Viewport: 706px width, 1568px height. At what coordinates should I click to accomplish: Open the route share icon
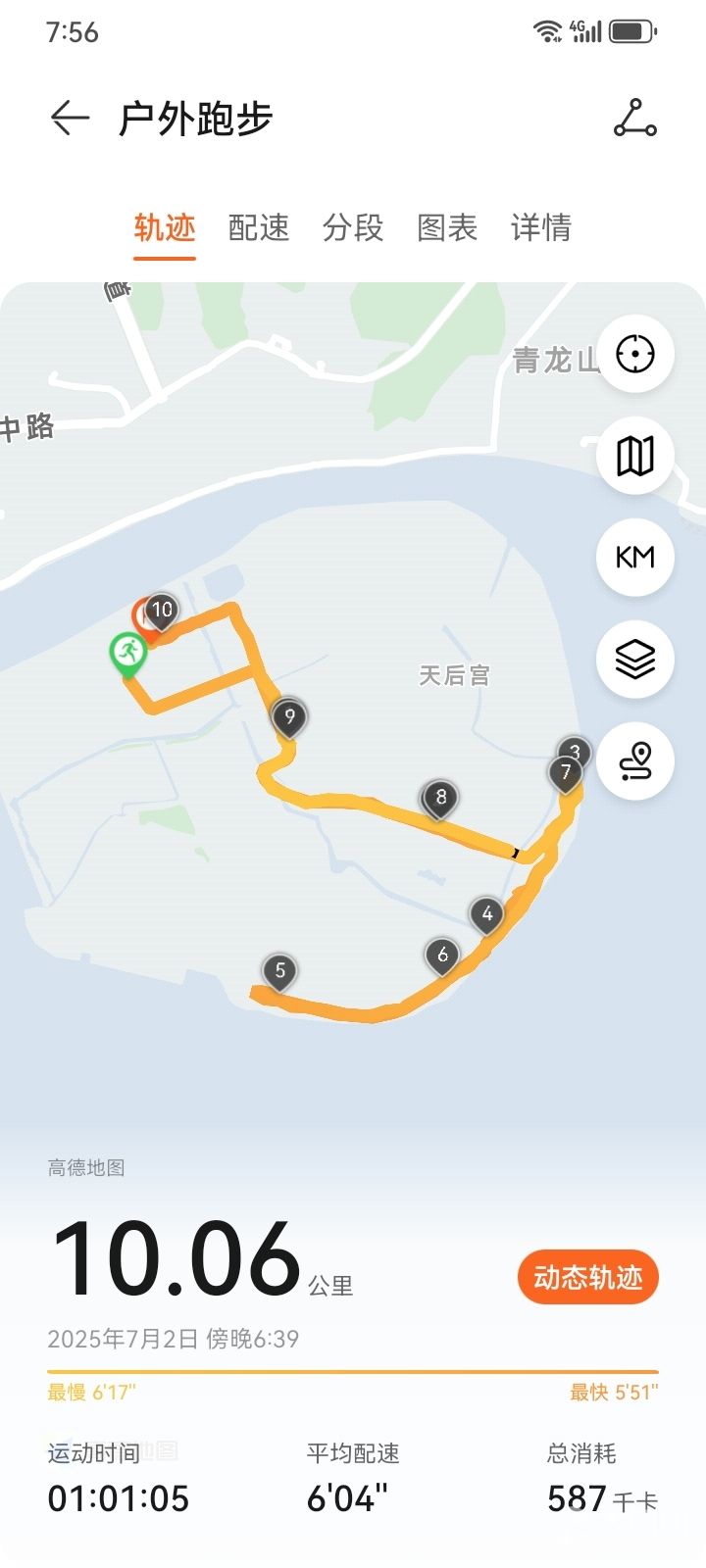point(634,119)
